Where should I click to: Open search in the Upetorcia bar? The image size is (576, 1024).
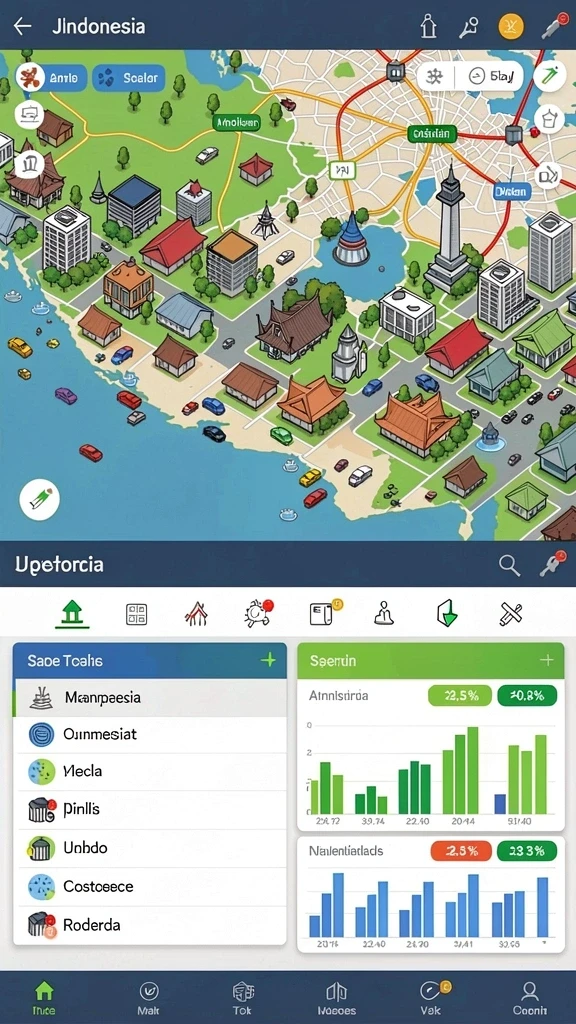click(x=509, y=565)
